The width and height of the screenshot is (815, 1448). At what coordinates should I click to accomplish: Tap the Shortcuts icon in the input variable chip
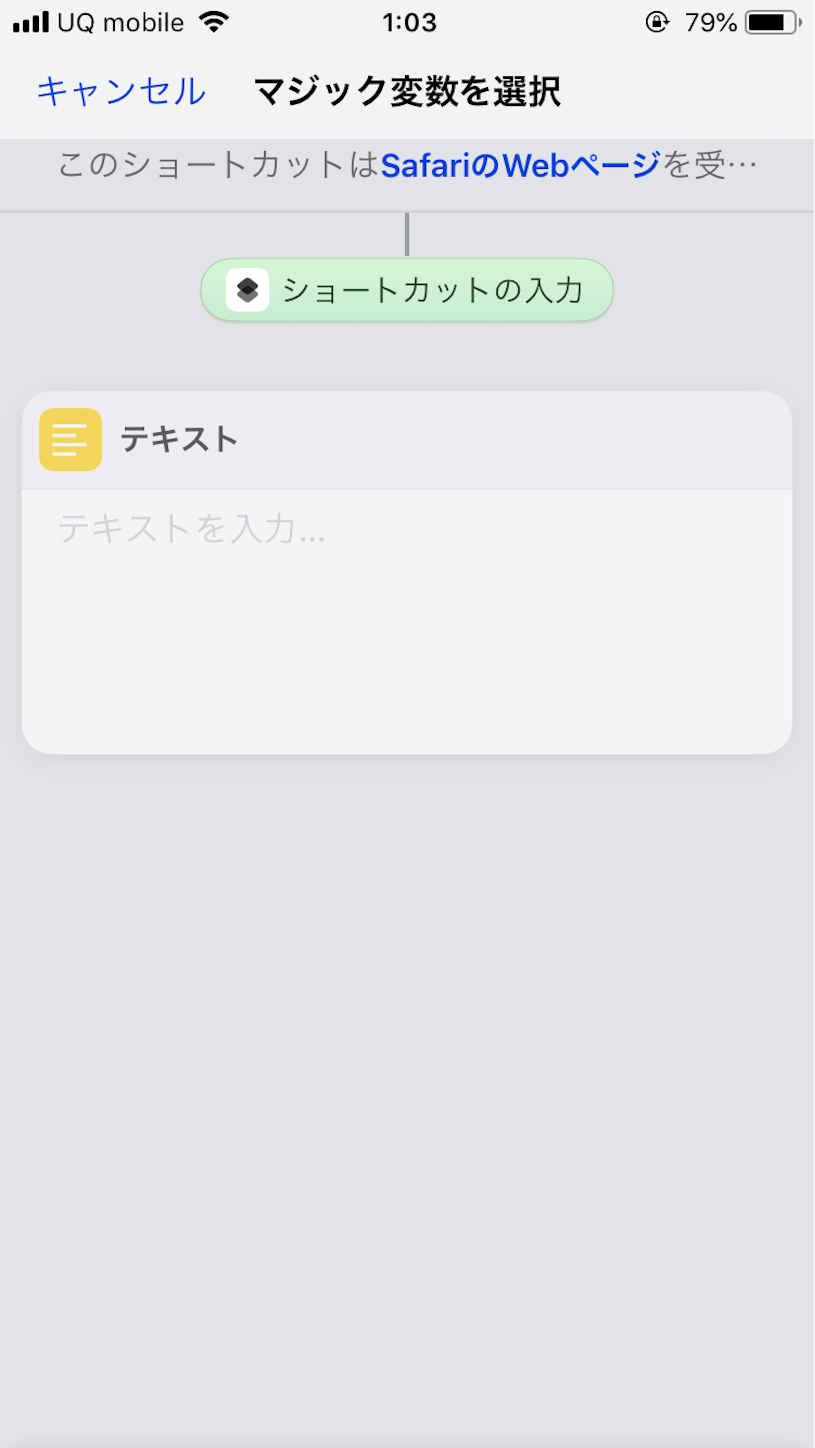246,290
